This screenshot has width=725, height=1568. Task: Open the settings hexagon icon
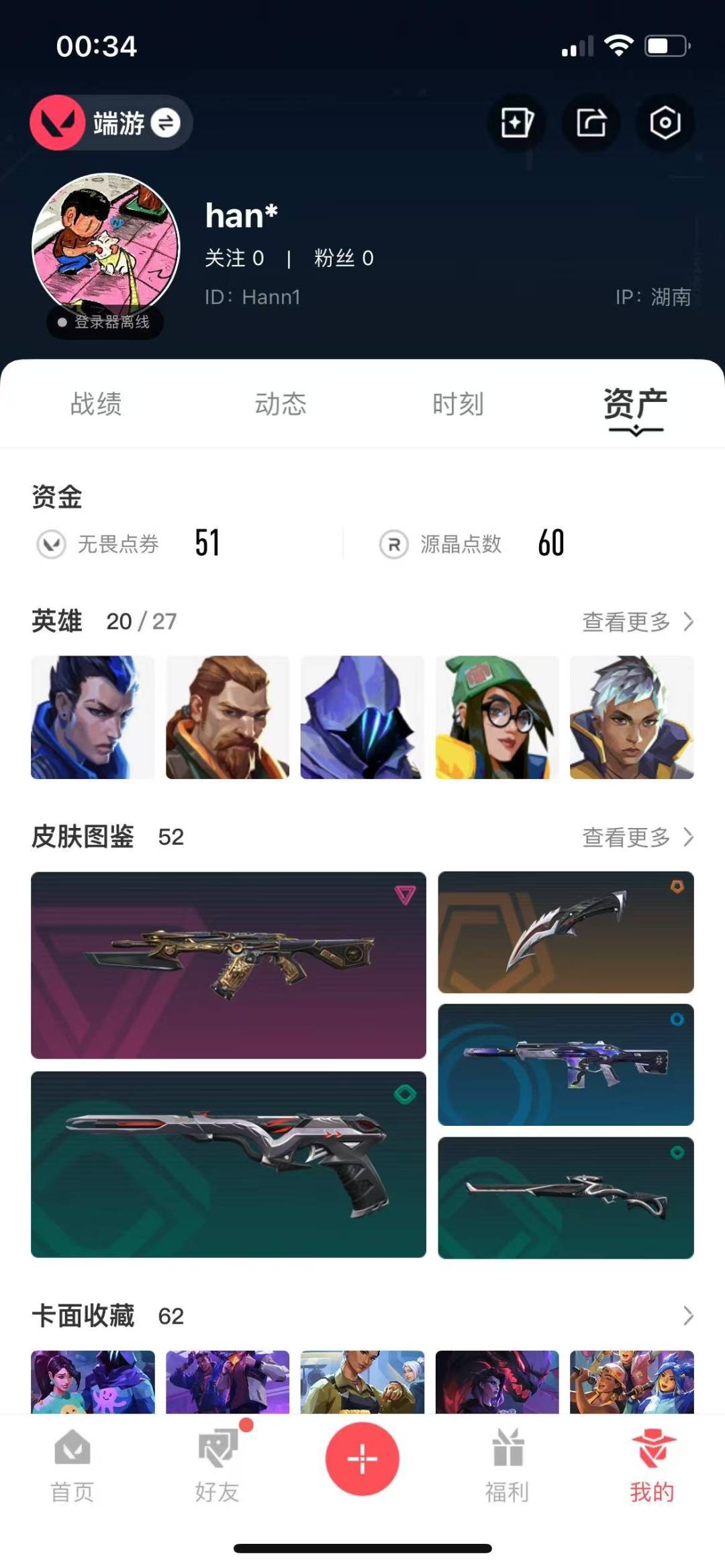pyautogui.click(x=665, y=123)
